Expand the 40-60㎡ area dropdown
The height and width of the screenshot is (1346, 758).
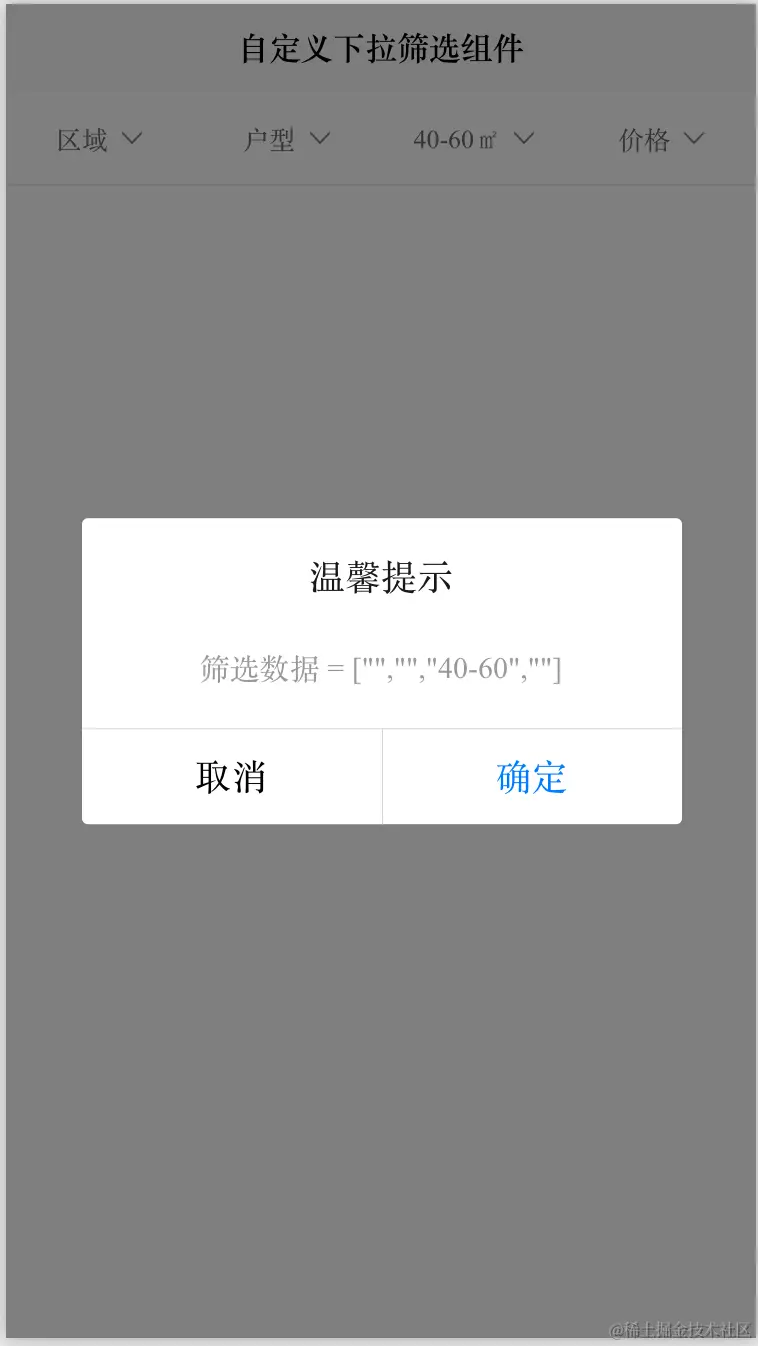(473, 140)
